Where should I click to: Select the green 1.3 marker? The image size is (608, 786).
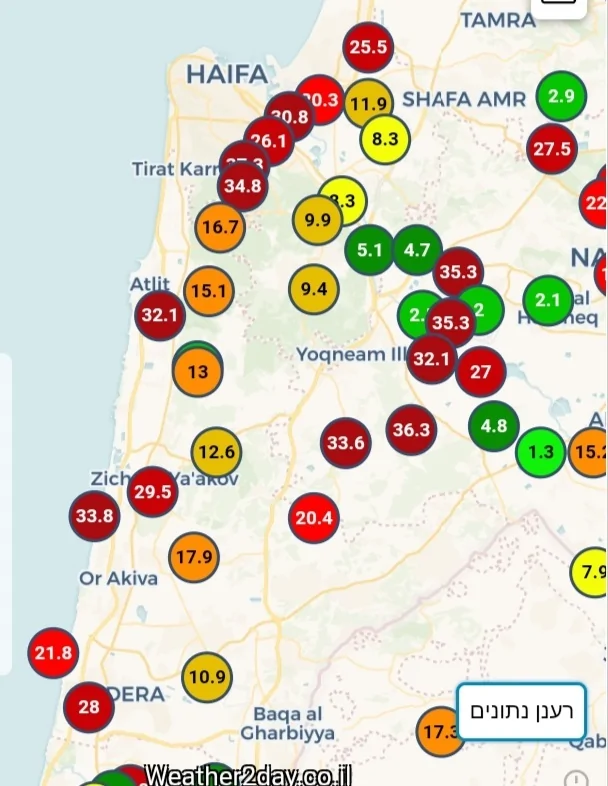pos(541,452)
